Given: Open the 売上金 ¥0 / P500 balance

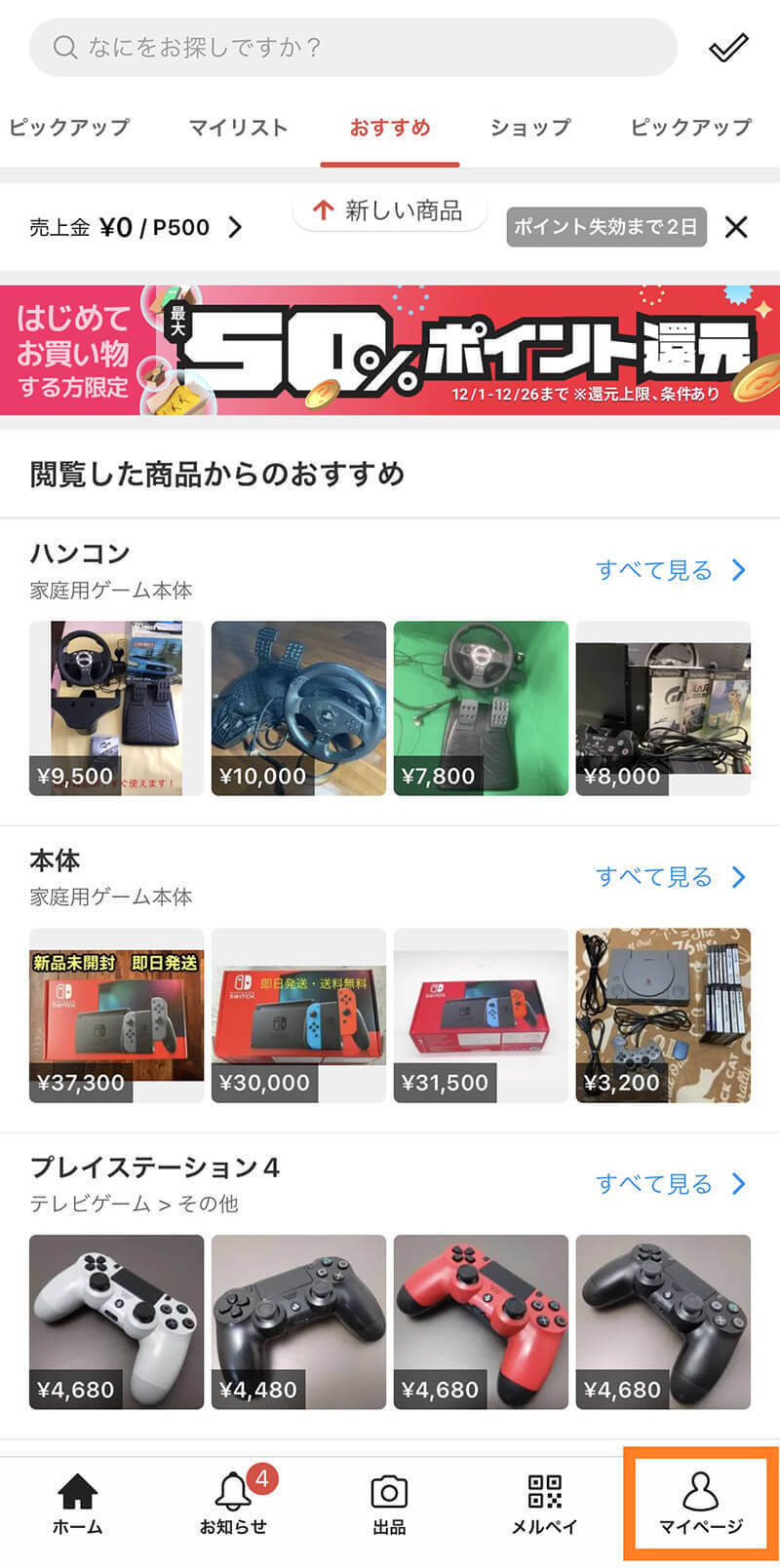Looking at the screenshot, I should coord(136,228).
